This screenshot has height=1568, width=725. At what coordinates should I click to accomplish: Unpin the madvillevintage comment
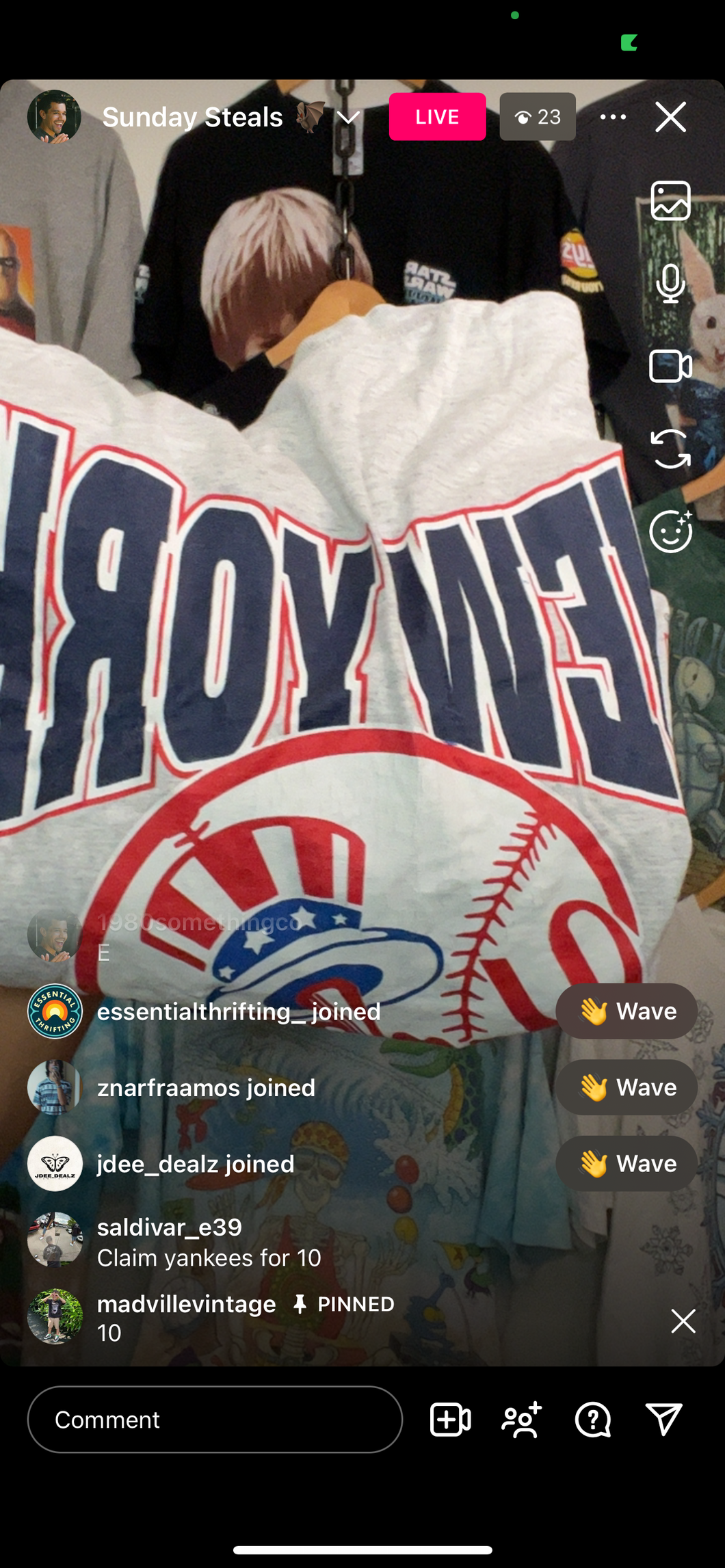683,1321
